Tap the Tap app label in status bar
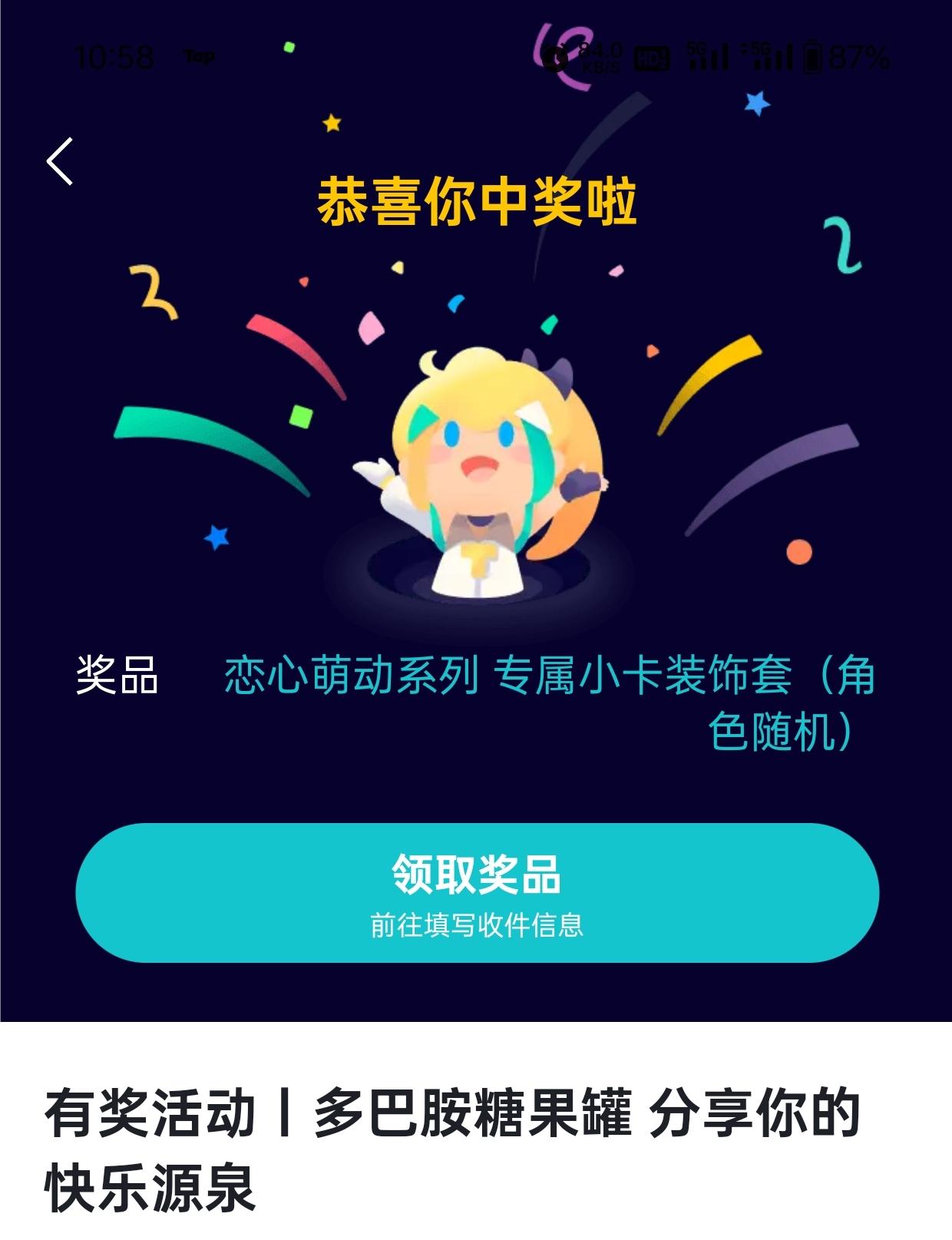The image size is (952, 1240). pos(197,55)
